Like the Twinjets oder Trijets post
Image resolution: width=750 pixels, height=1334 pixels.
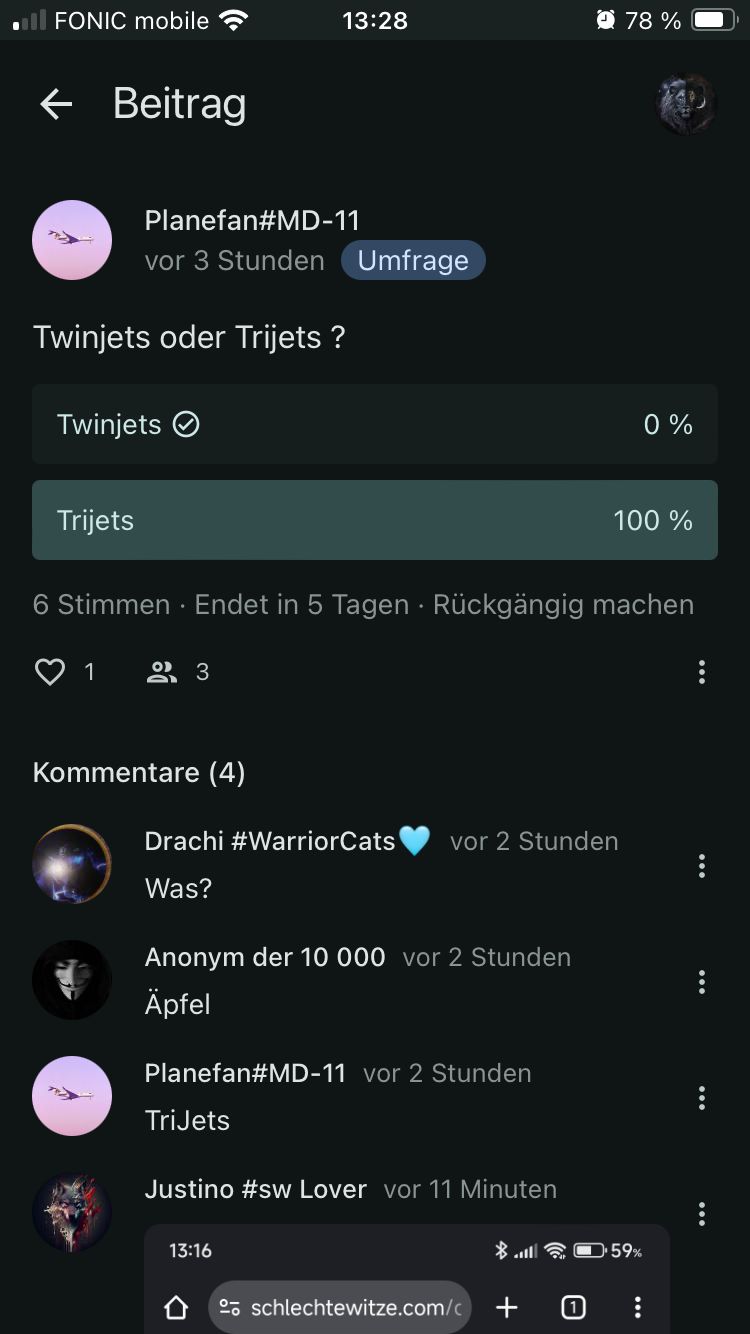coord(50,672)
